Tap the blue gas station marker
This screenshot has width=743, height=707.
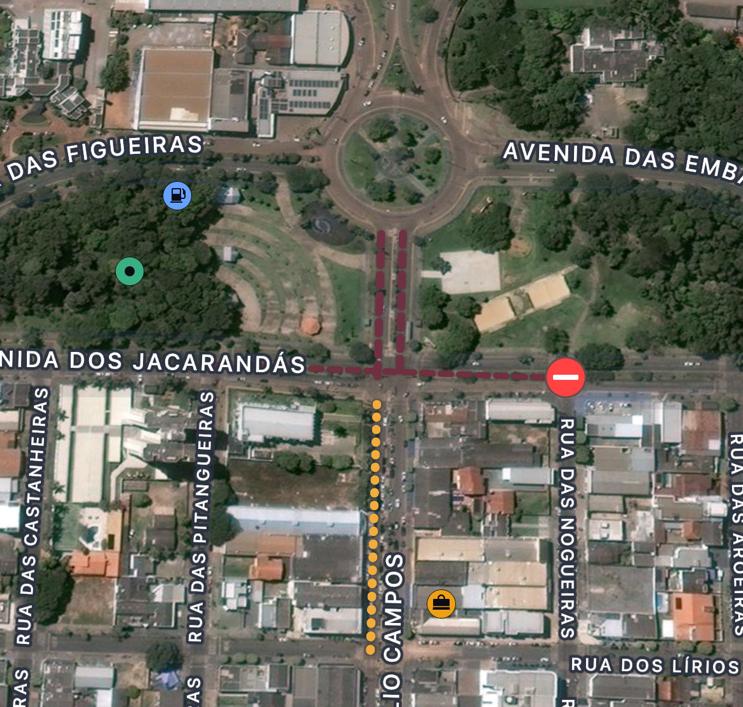[177, 195]
